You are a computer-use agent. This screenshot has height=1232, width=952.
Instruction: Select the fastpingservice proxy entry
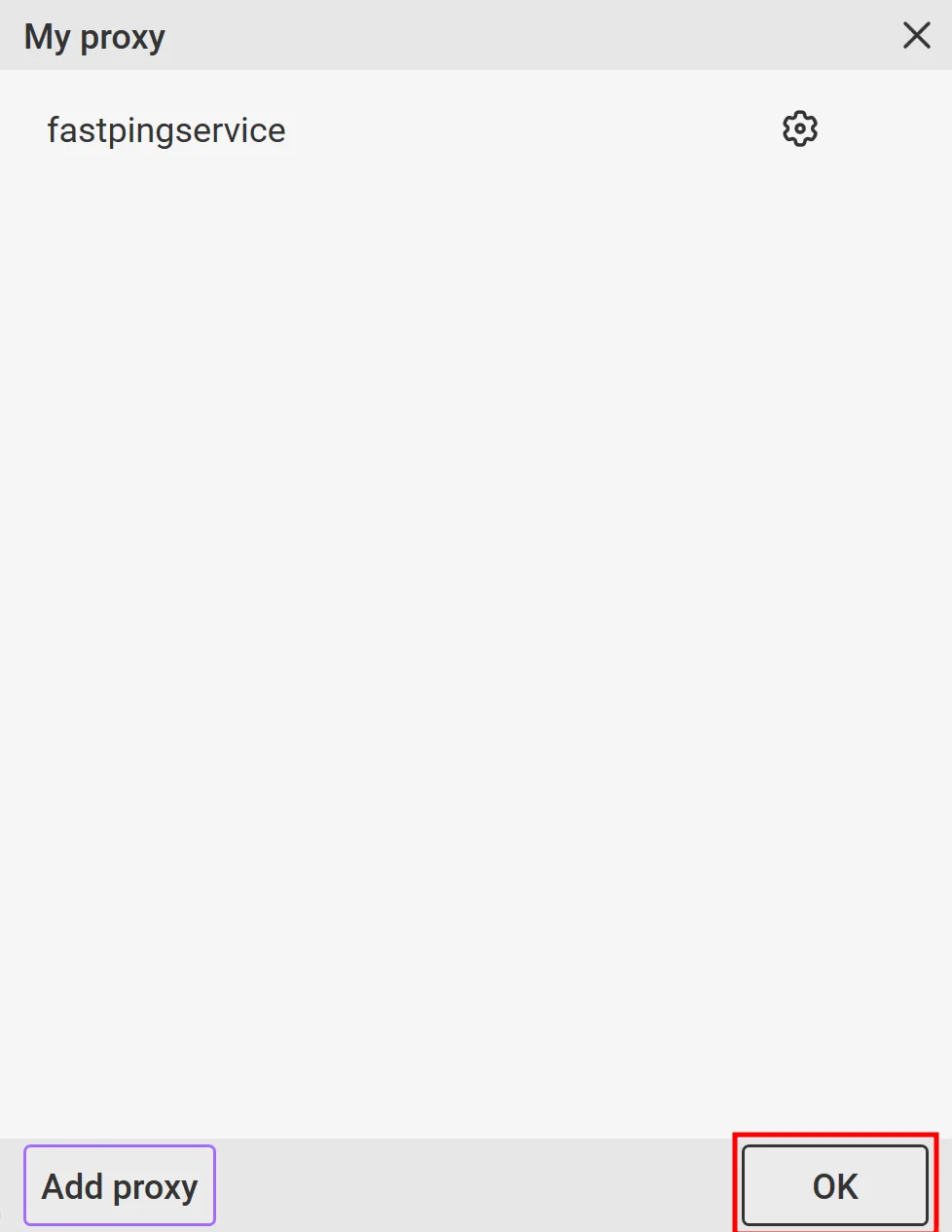(166, 130)
